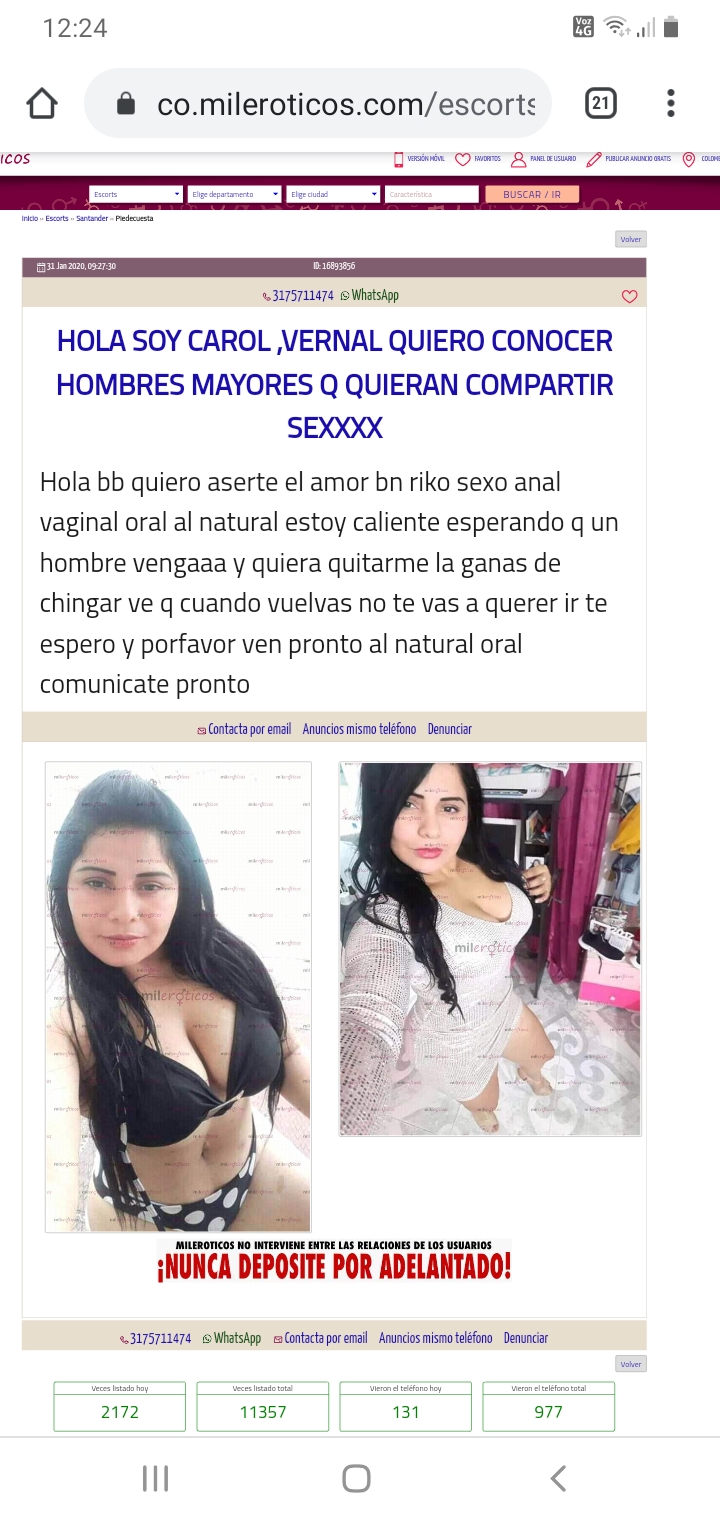Open the recent apps view

tap(155, 1478)
